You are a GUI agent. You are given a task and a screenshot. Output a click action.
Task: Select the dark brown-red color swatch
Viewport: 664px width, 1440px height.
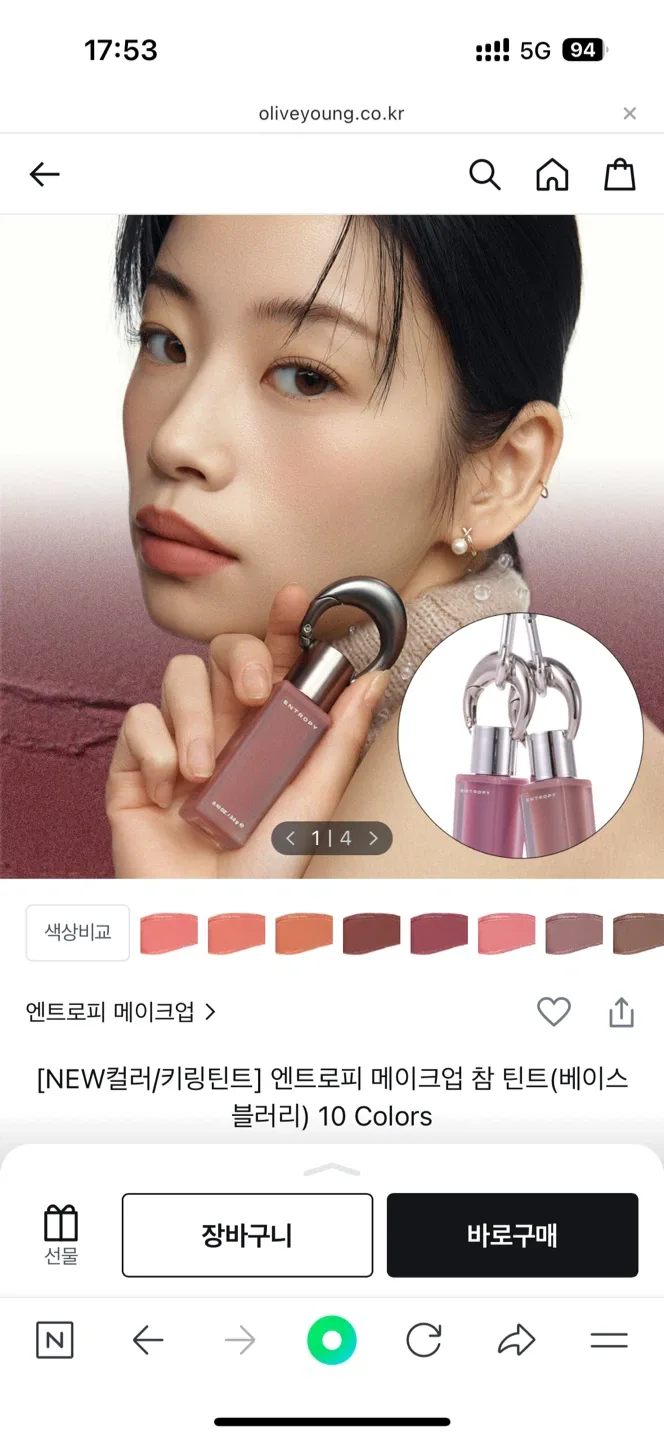pyautogui.click(x=372, y=932)
